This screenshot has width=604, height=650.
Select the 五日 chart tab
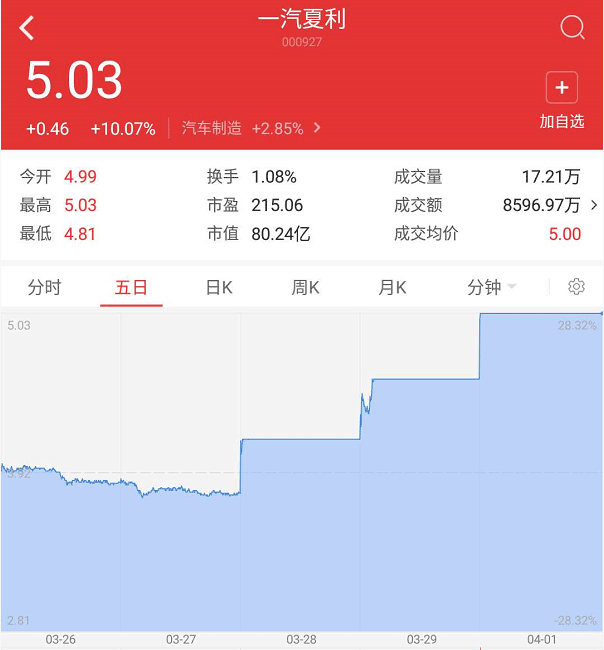(131, 288)
